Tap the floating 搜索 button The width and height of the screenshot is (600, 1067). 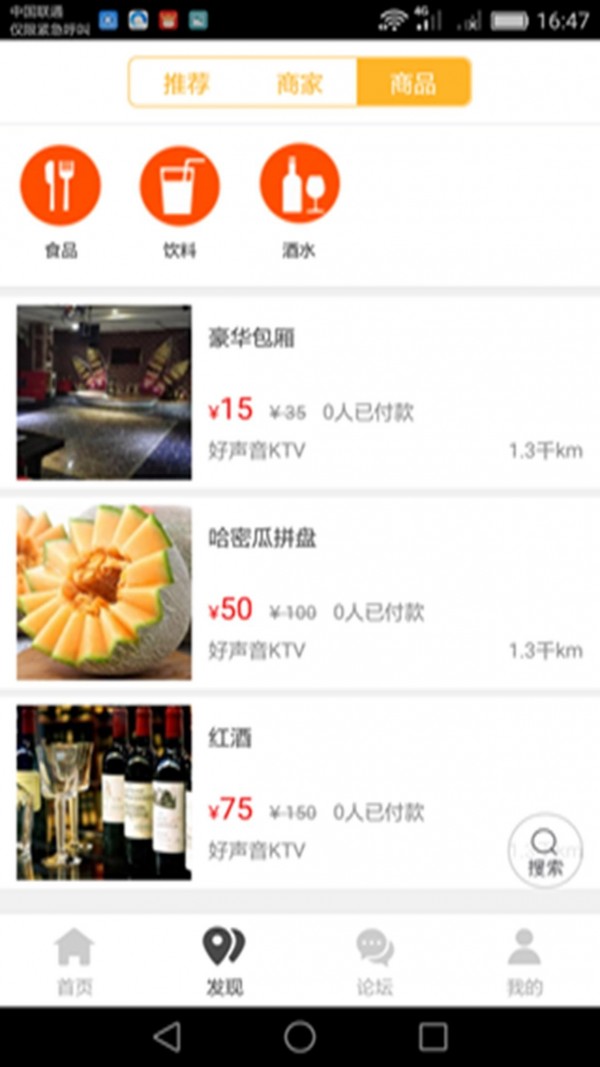tap(545, 851)
